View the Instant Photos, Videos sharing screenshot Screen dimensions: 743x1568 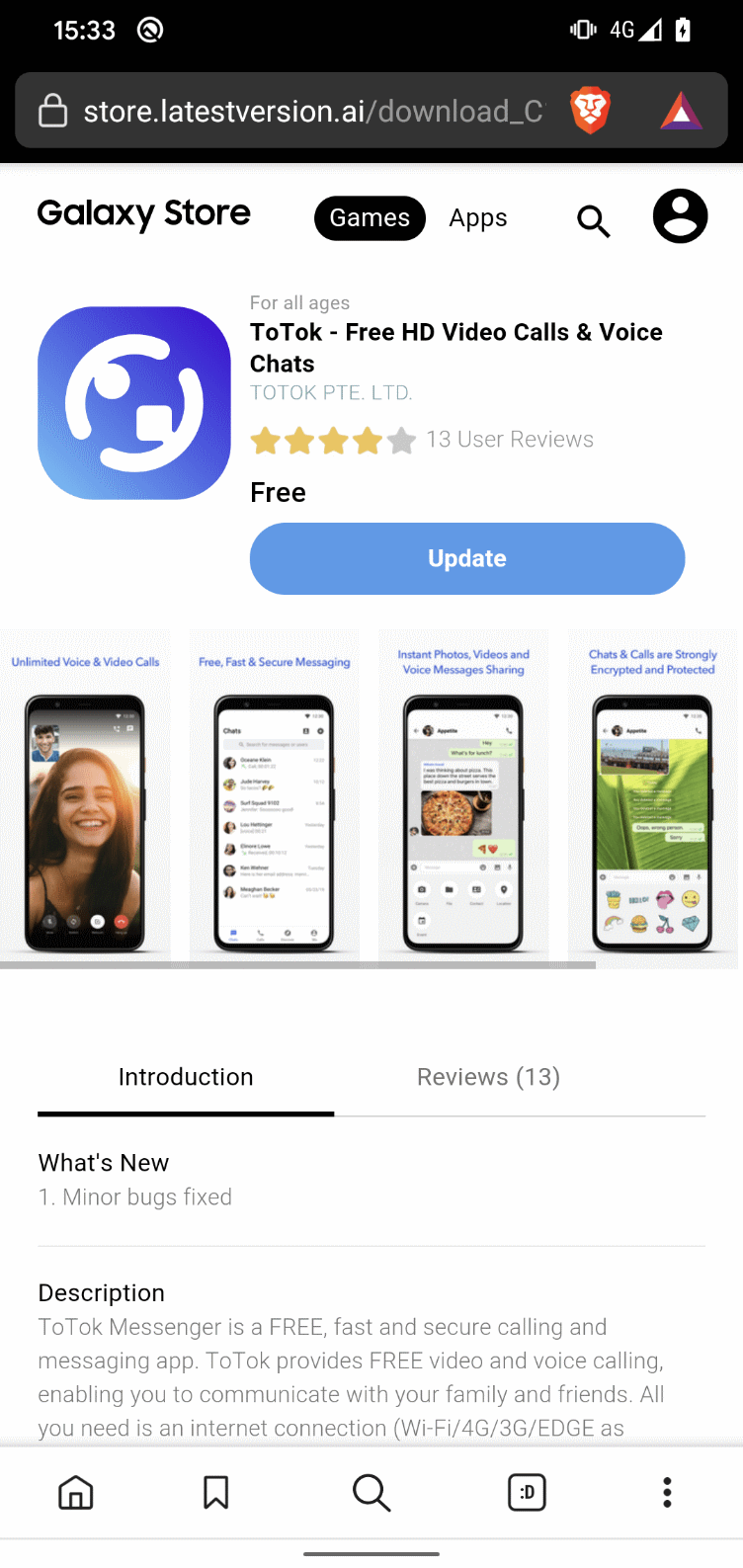[463, 798]
